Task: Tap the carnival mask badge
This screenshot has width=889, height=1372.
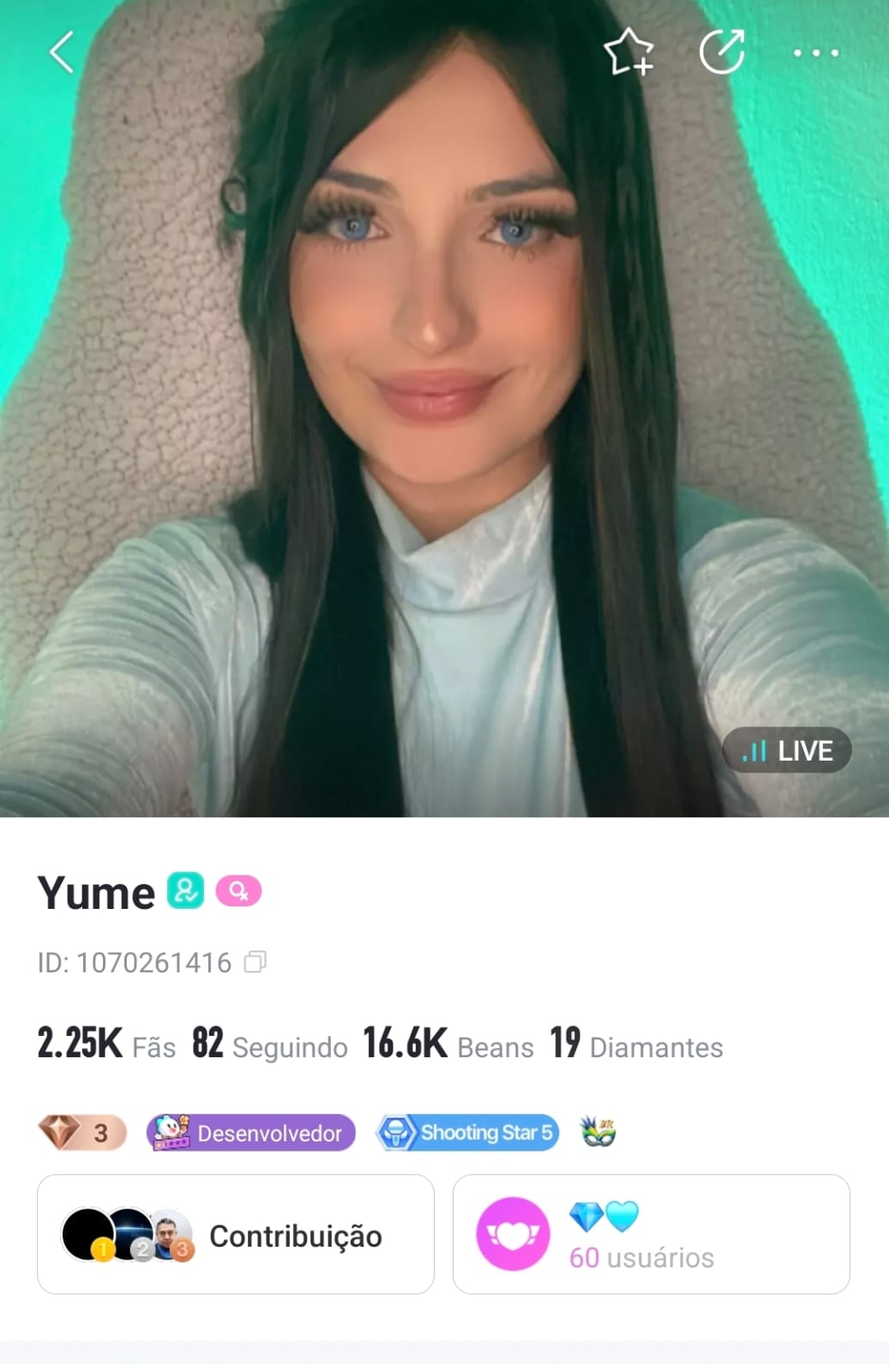Action: (x=598, y=1132)
